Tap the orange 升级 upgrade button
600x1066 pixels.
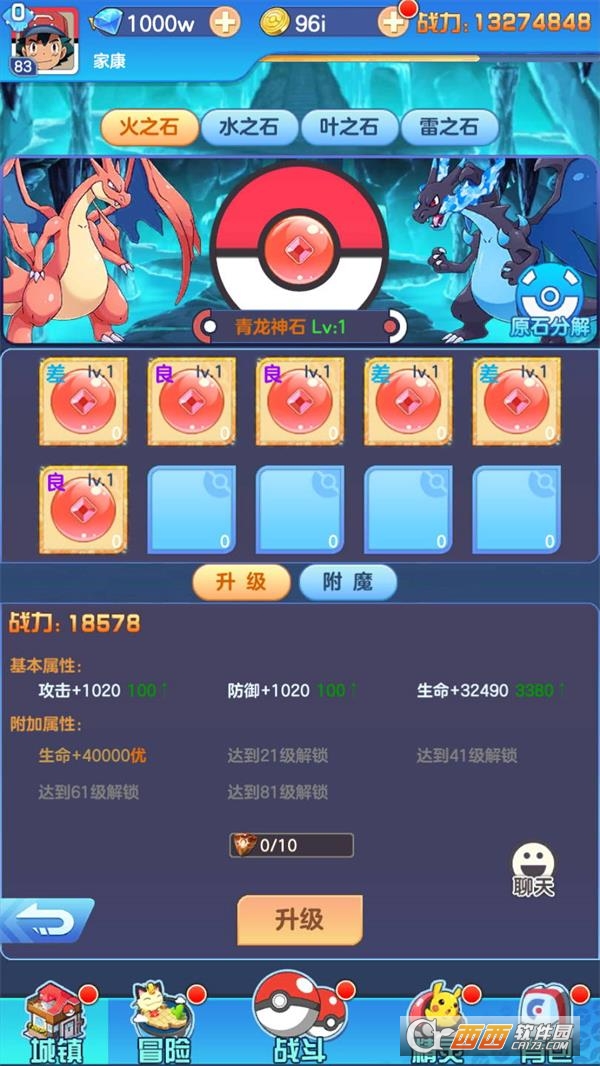(x=299, y=919)
